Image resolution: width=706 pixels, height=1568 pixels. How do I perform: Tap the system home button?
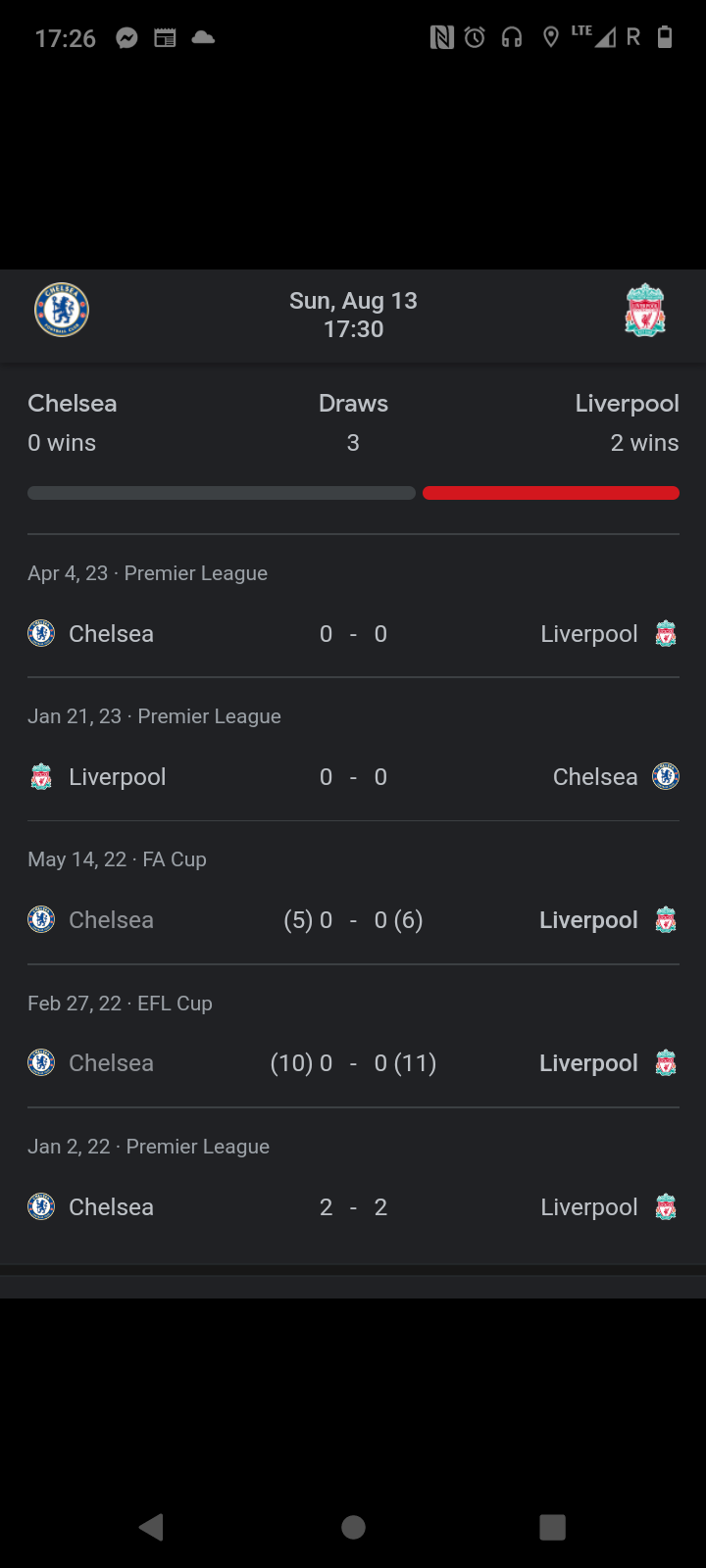coord(353,1527)
